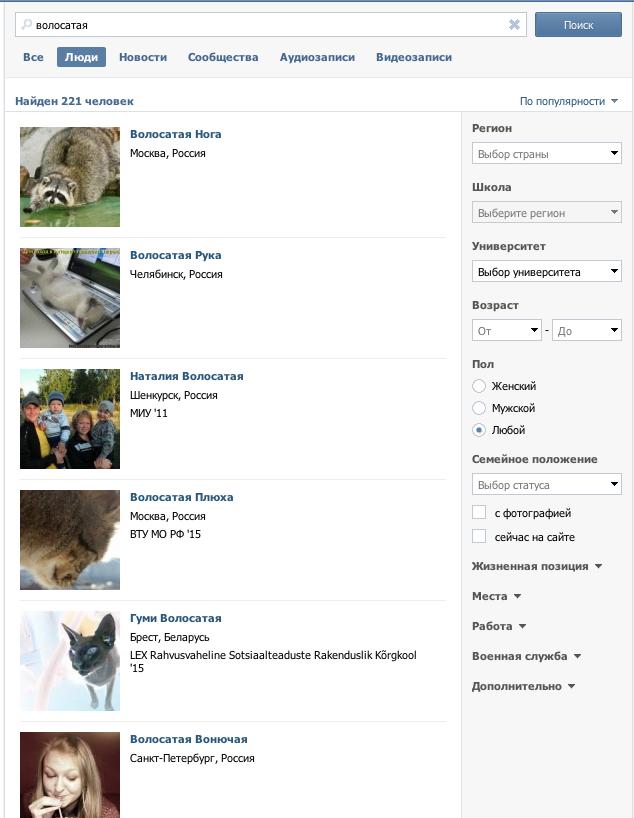
Task: Tap the search field containing волосатая
Action: (260, 24)
